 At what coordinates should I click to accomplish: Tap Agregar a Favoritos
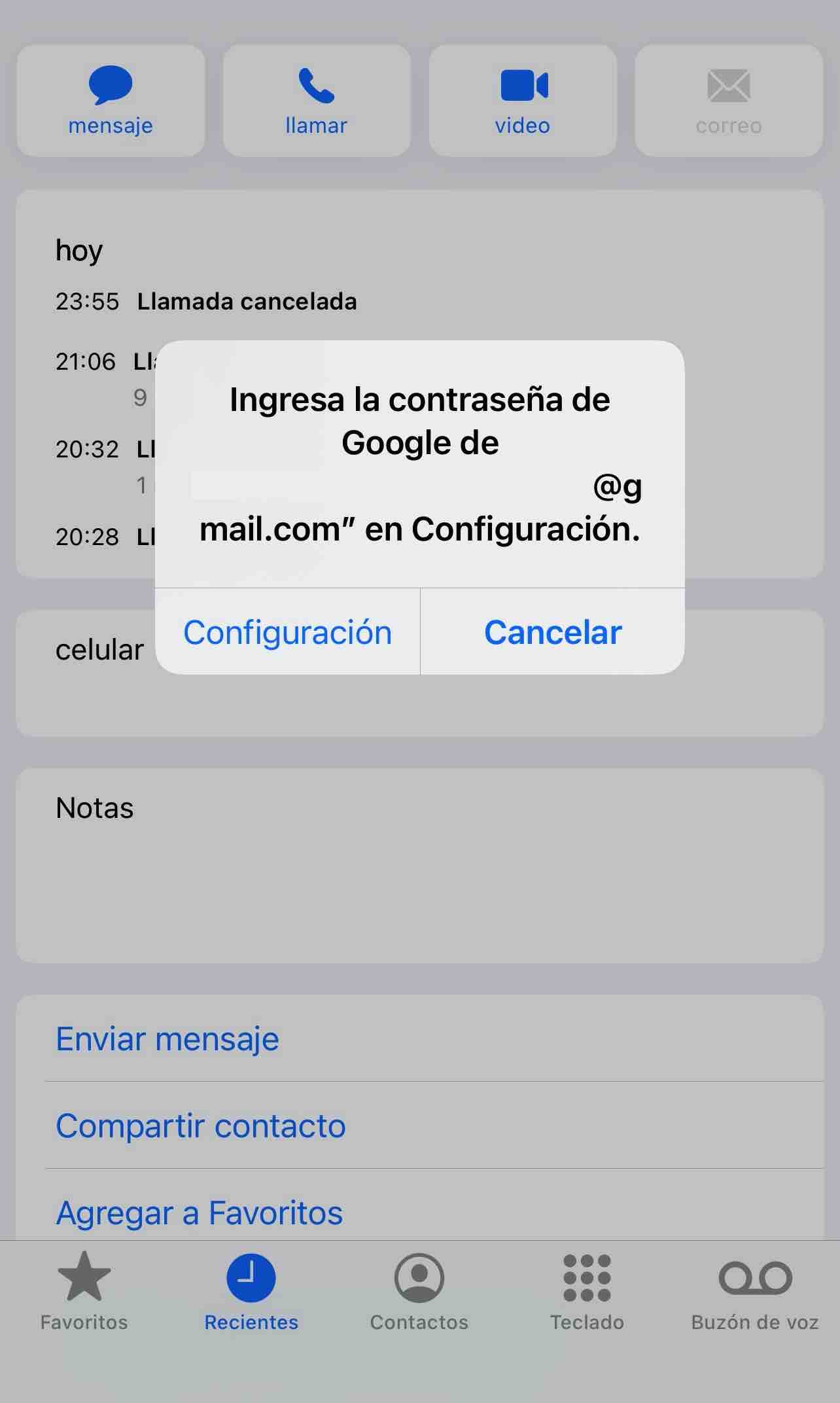[200, 1213]
